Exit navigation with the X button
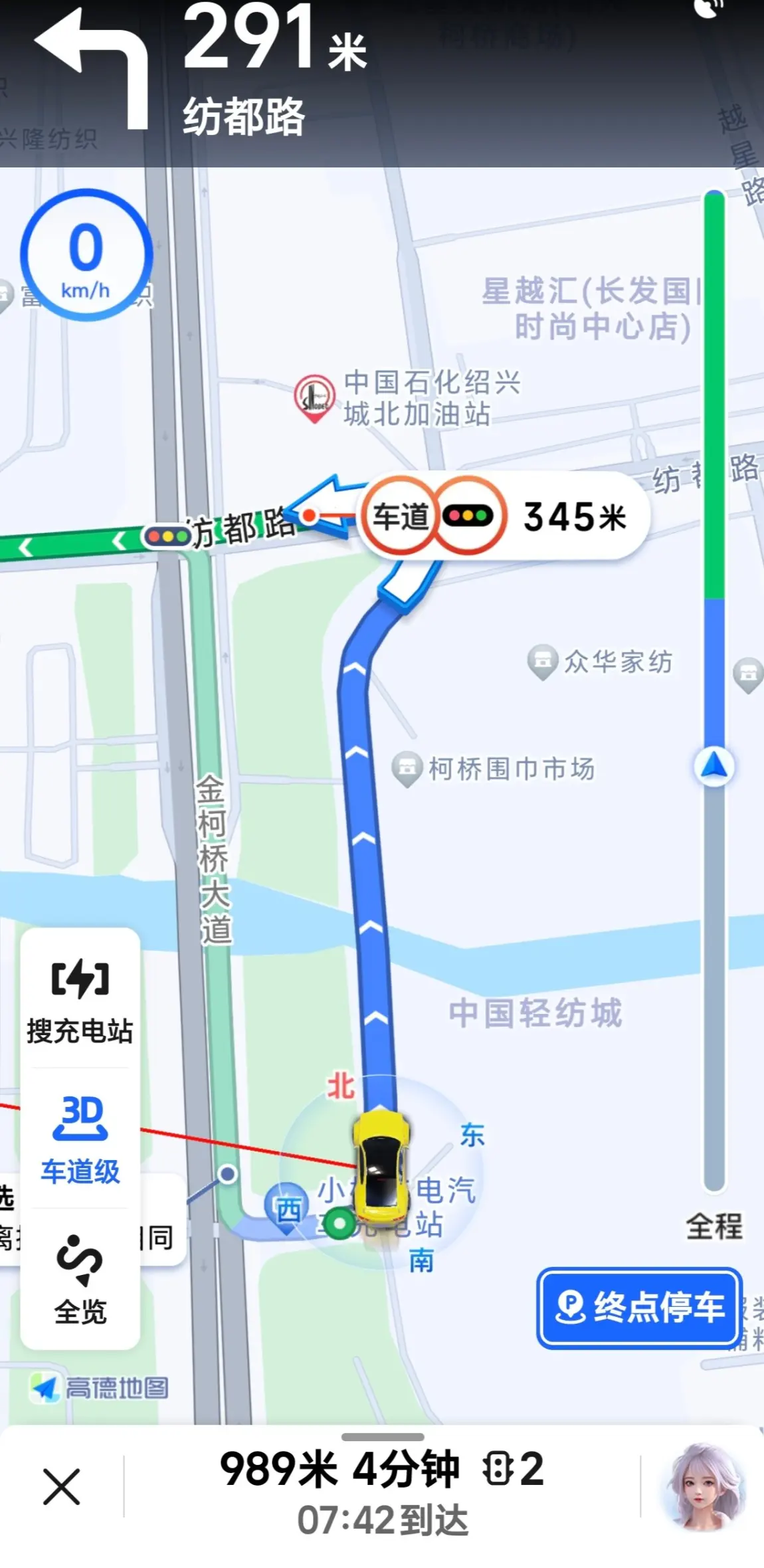 [62, 1486]
